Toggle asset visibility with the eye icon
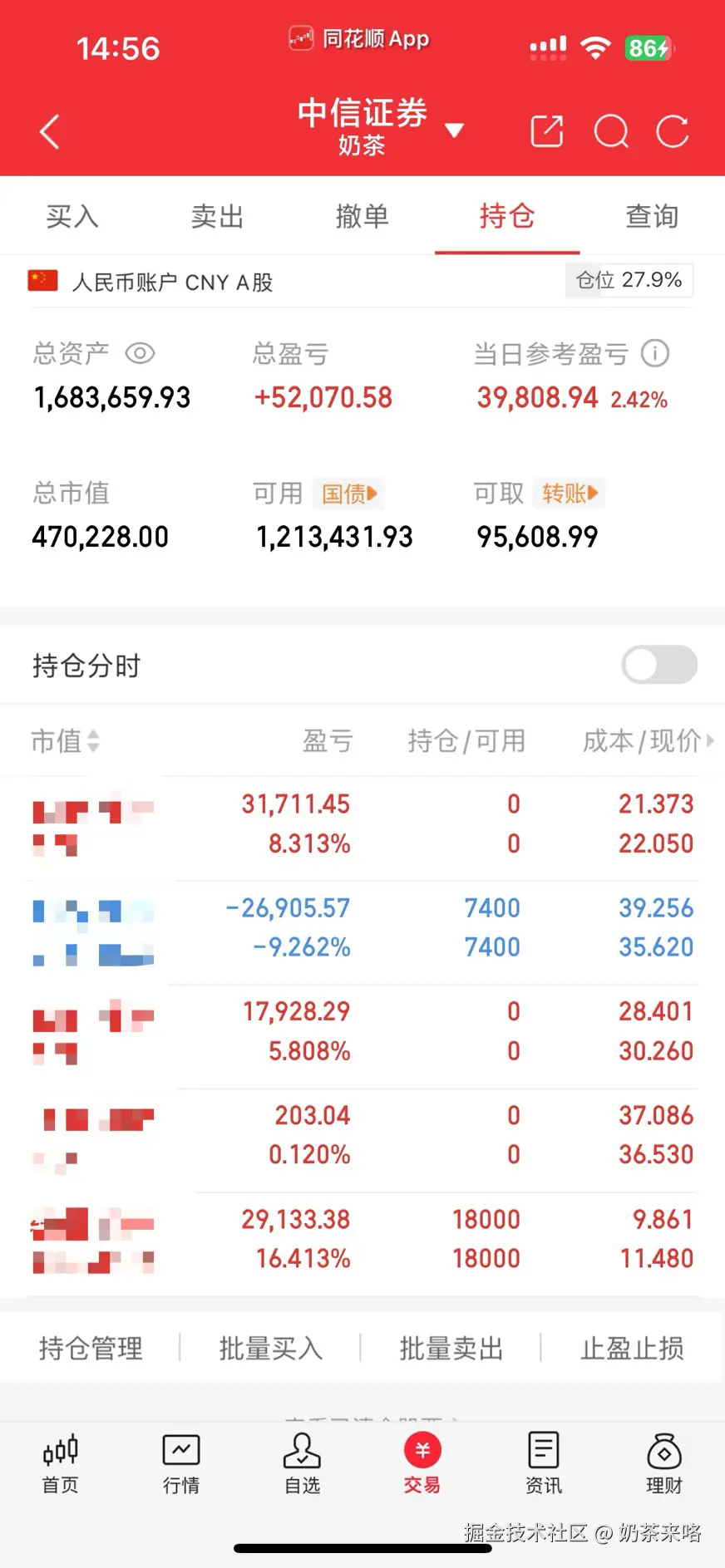Image resolution: width=725 pixels, height=1568 pixels. click(140, 352)
